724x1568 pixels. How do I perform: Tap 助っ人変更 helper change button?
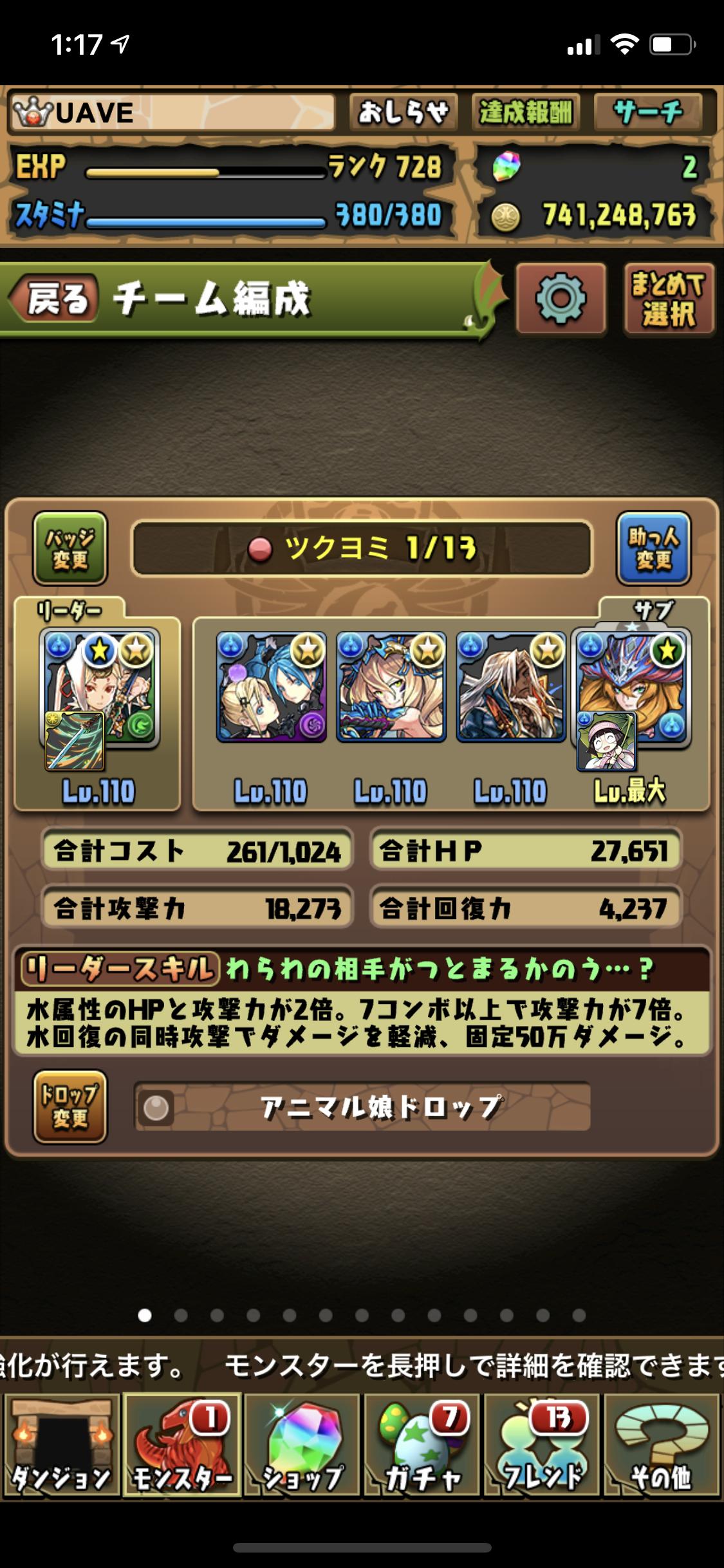pyautogui.click(x=654, y=548)
